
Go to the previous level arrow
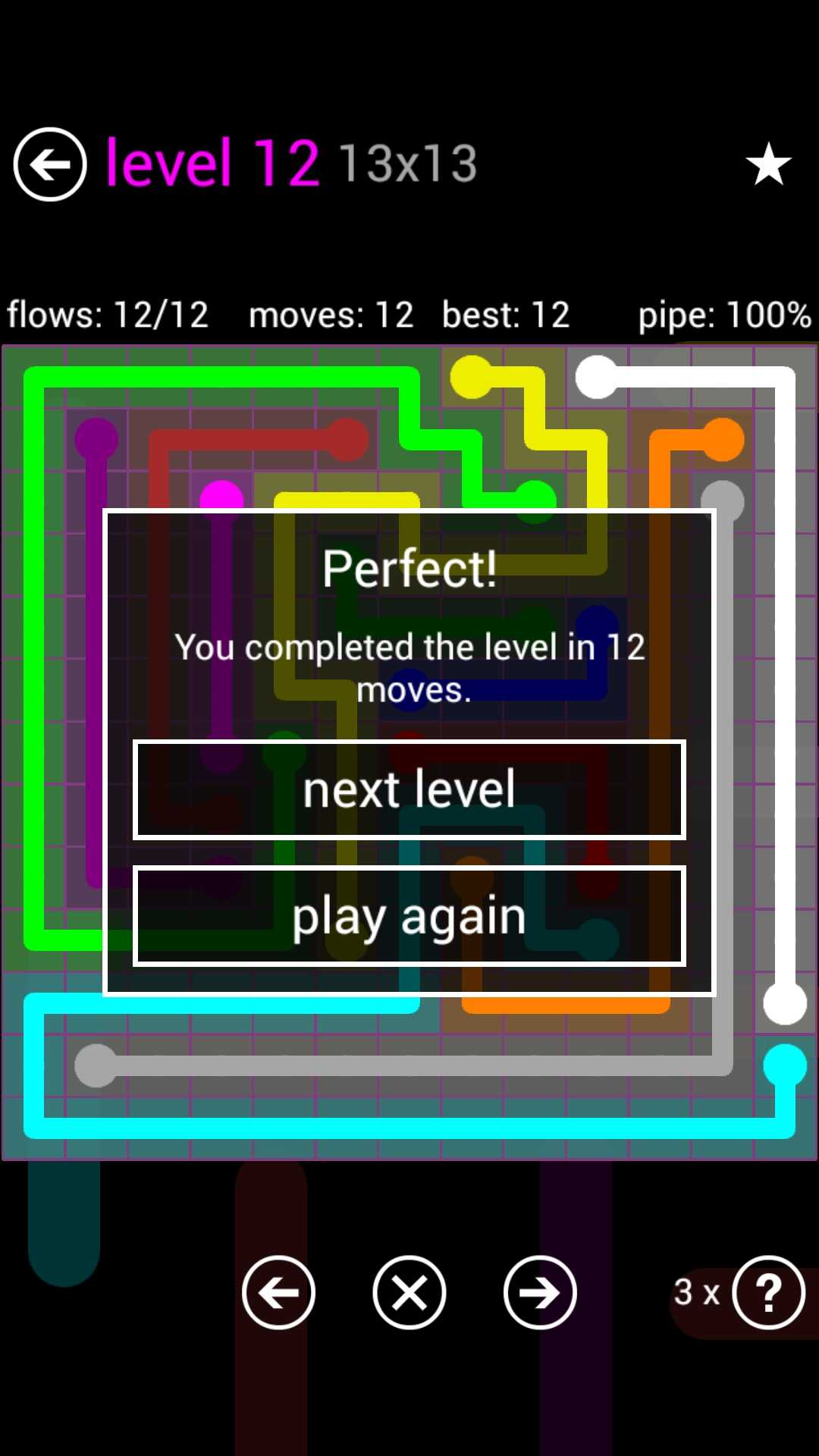pyautogui.click(x=278, y=1293)
